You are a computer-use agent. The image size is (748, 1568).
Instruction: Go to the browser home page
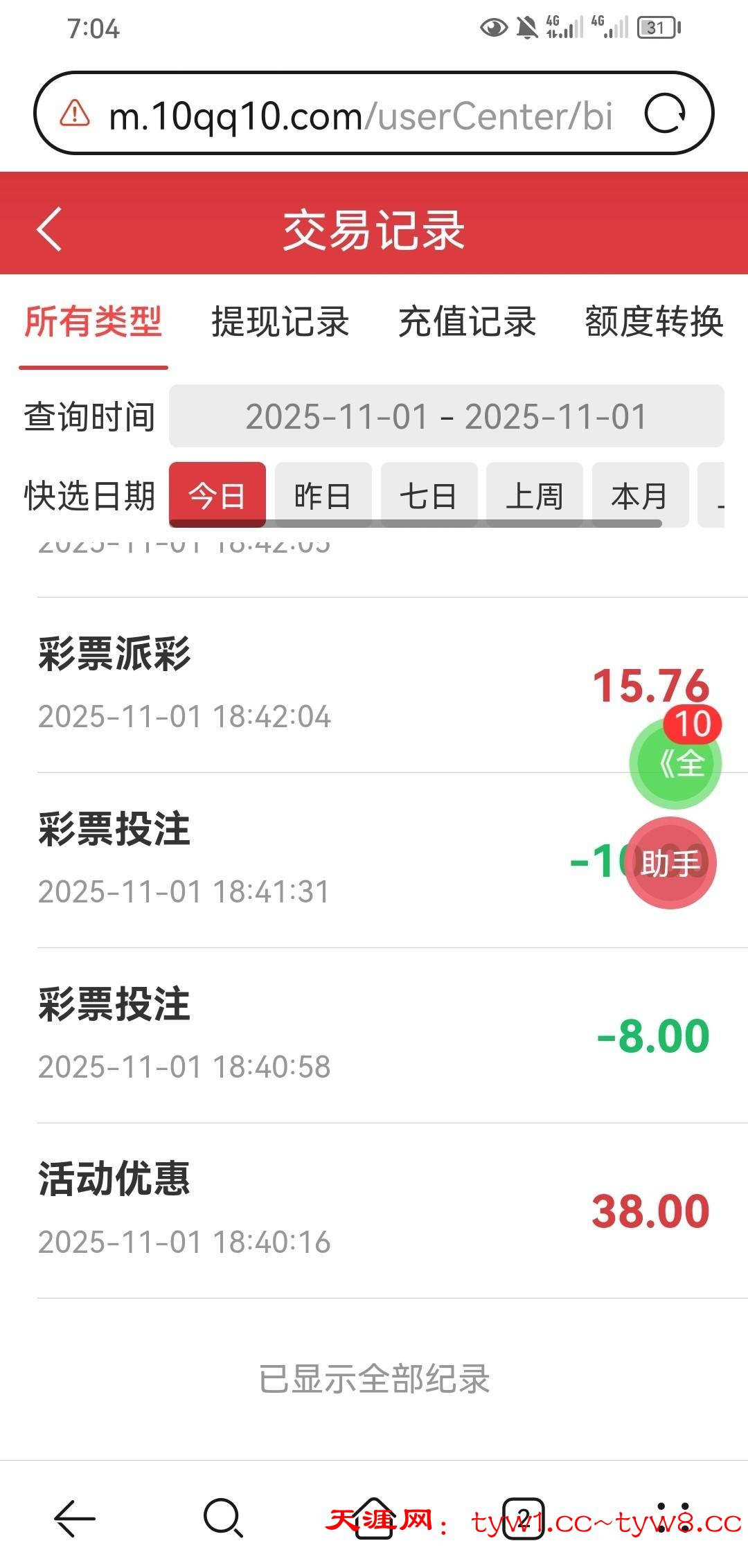point(374,1518)
